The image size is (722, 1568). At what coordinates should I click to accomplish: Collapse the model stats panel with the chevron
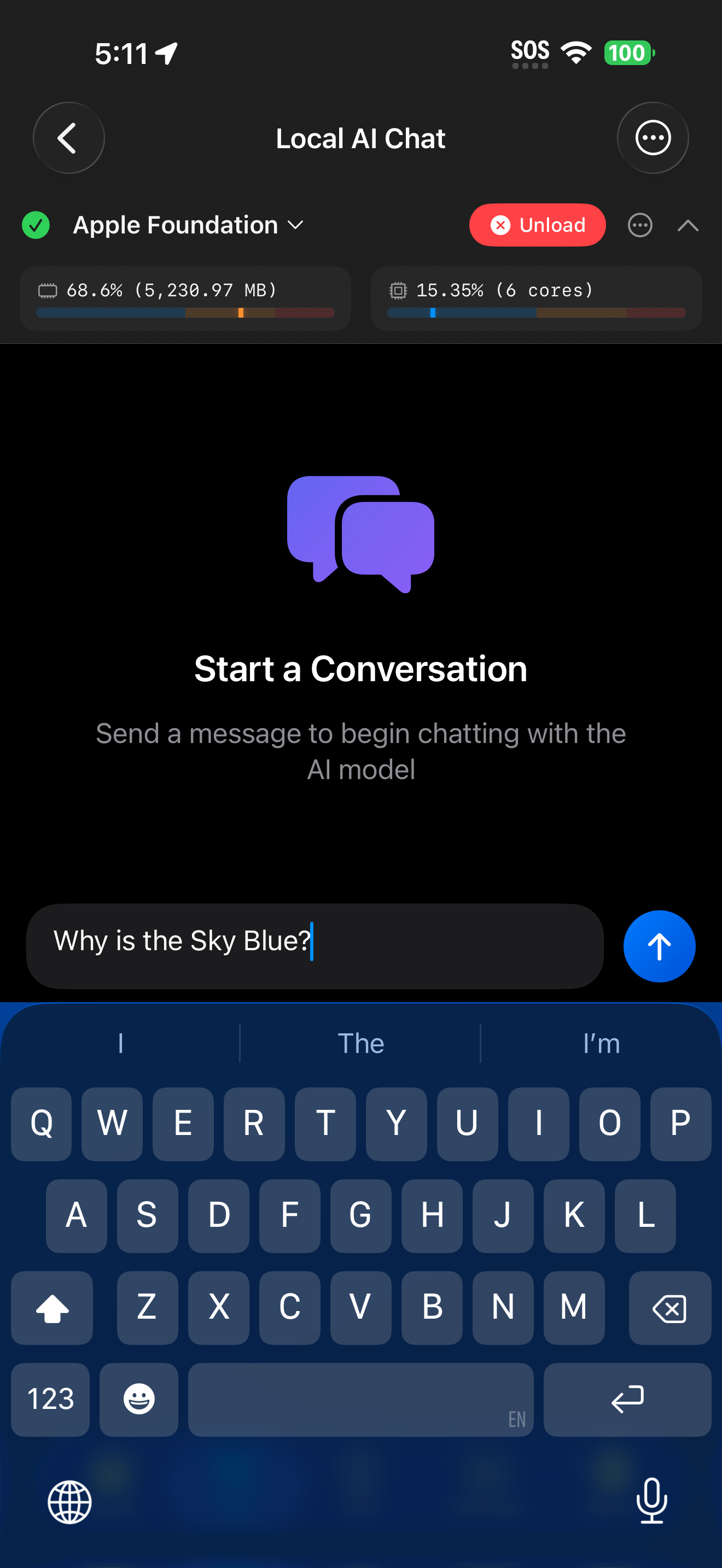688,225
